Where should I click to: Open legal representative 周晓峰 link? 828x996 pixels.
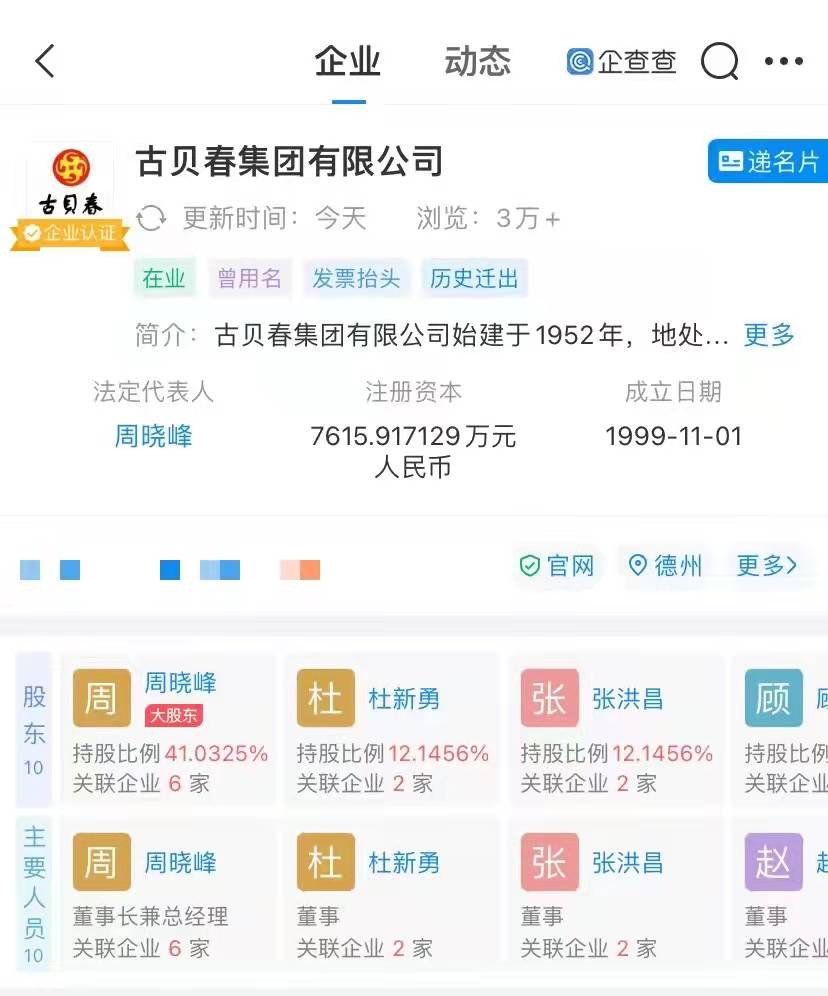tap(153, 436)
